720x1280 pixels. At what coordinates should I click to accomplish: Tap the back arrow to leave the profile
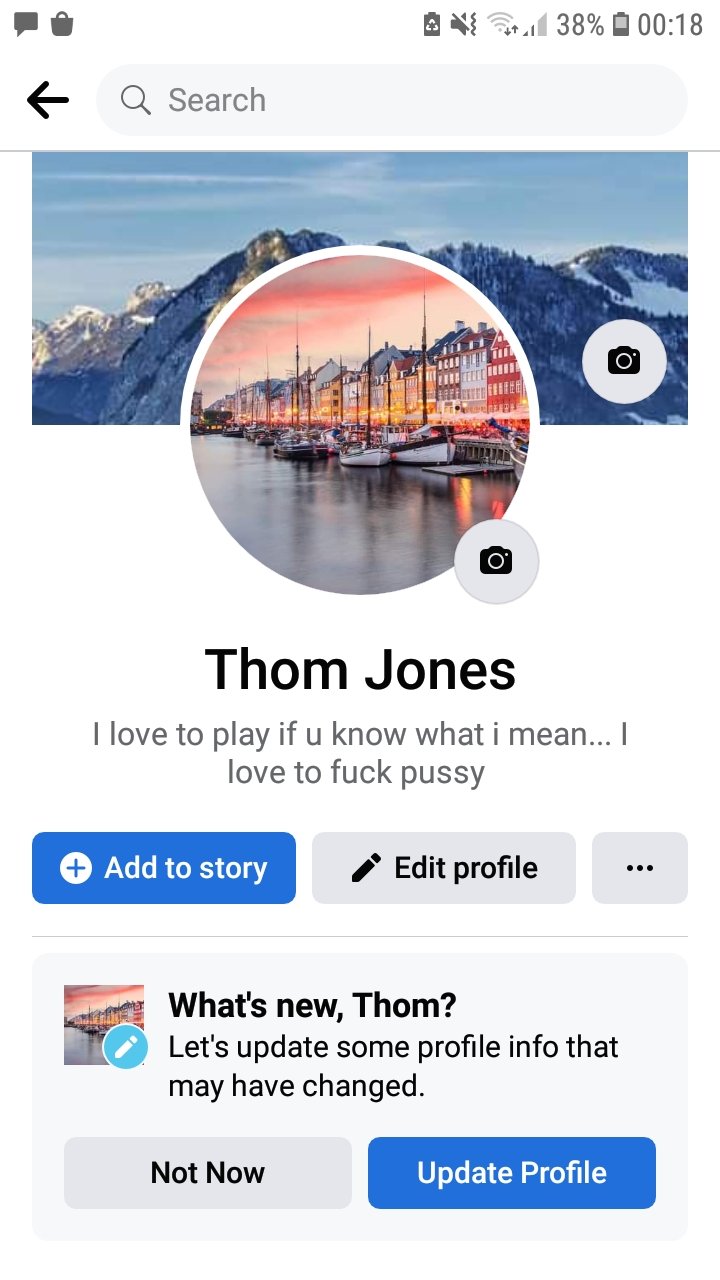[x=47, y=99]
